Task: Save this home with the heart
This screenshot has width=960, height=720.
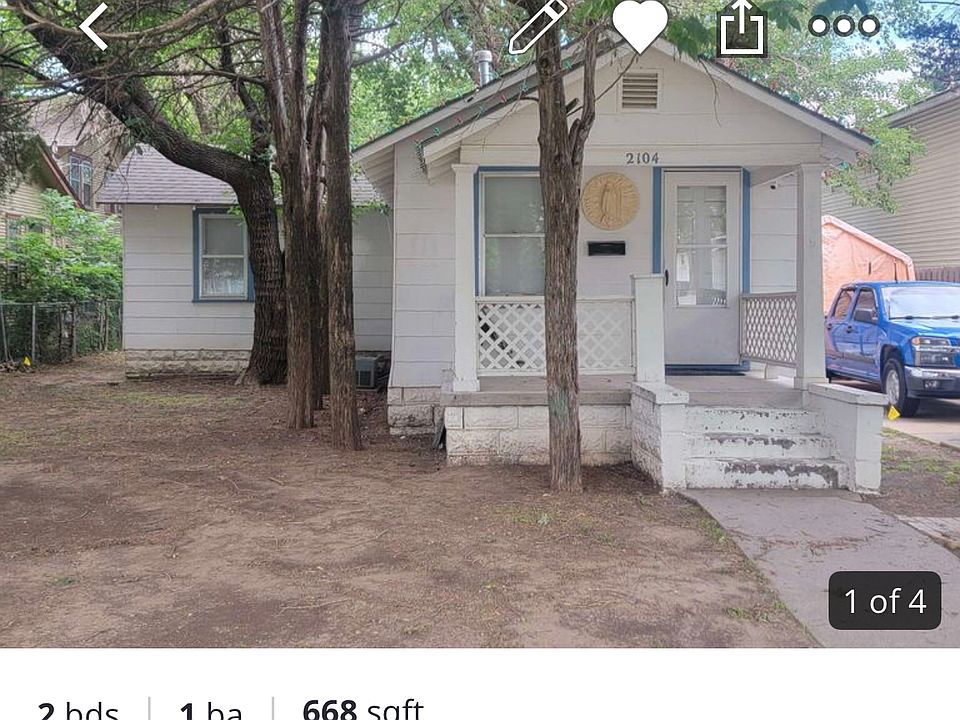Action: click(640, 27)
